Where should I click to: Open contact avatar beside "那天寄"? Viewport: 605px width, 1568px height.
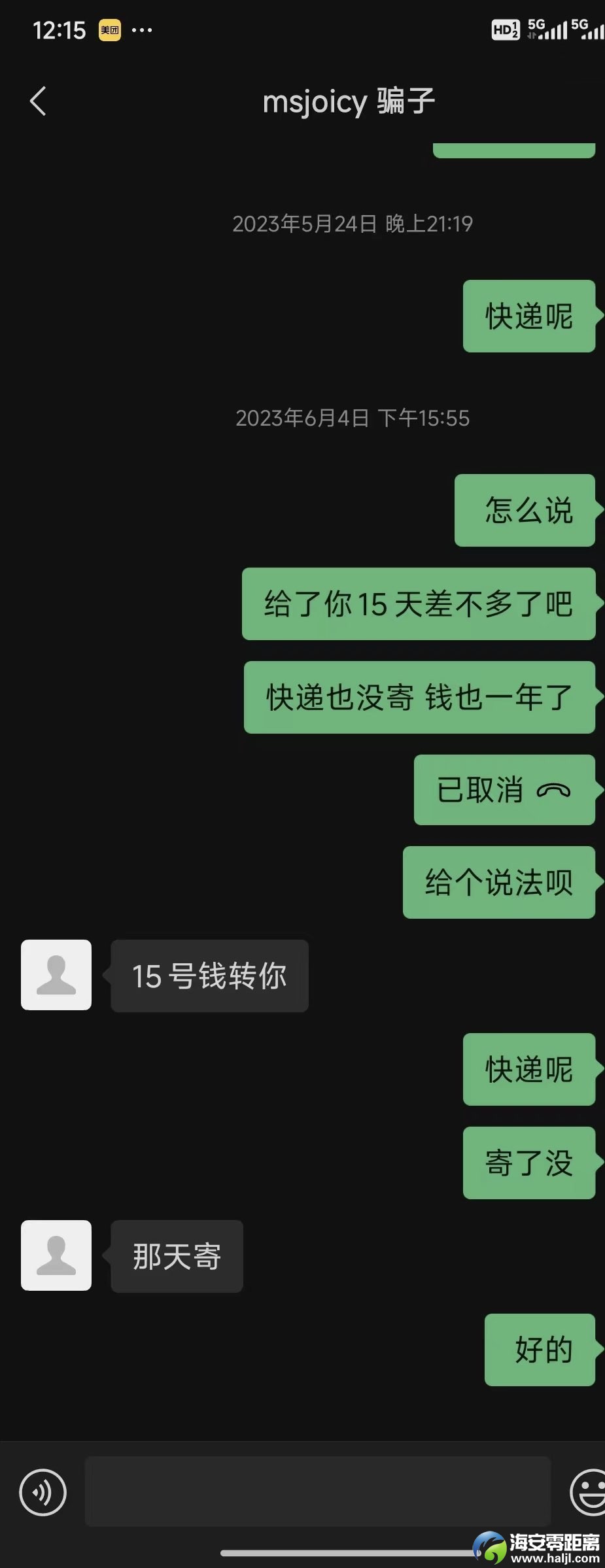pos(56,1255)
